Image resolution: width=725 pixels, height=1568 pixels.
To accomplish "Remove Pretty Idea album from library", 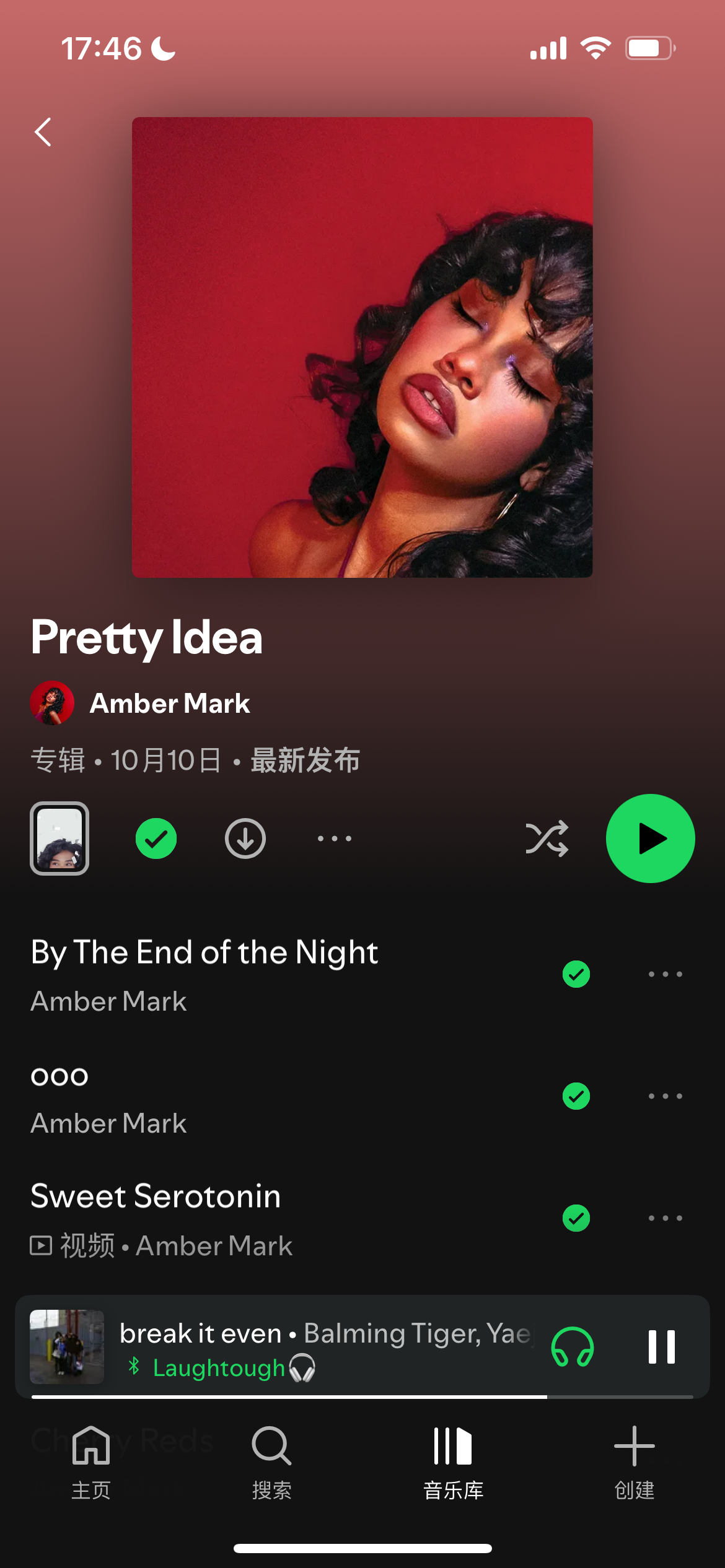I will [156, 838].
